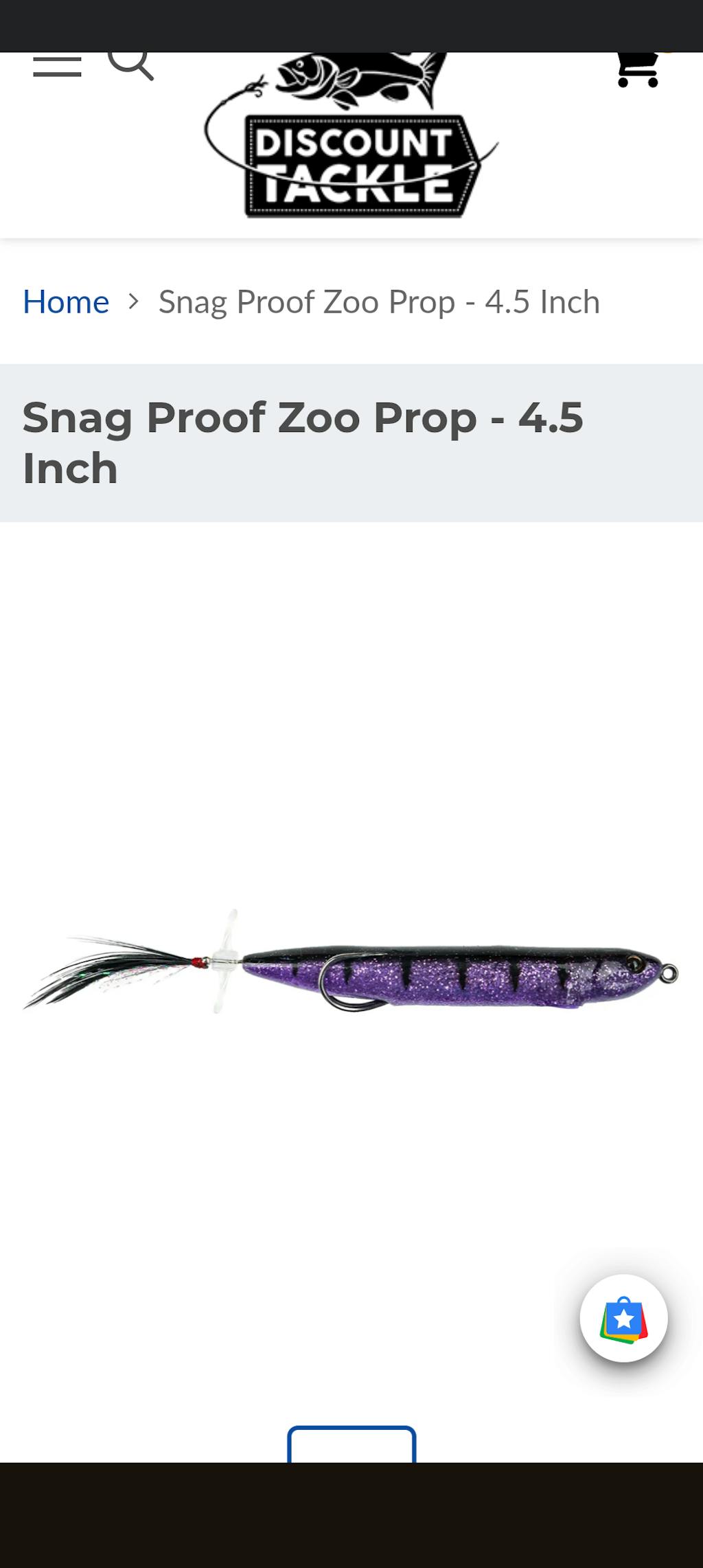The width and height of the screenshot is (703, 1568).
Task: Open the hamburger menu
Action: click(x=57, y=67)
